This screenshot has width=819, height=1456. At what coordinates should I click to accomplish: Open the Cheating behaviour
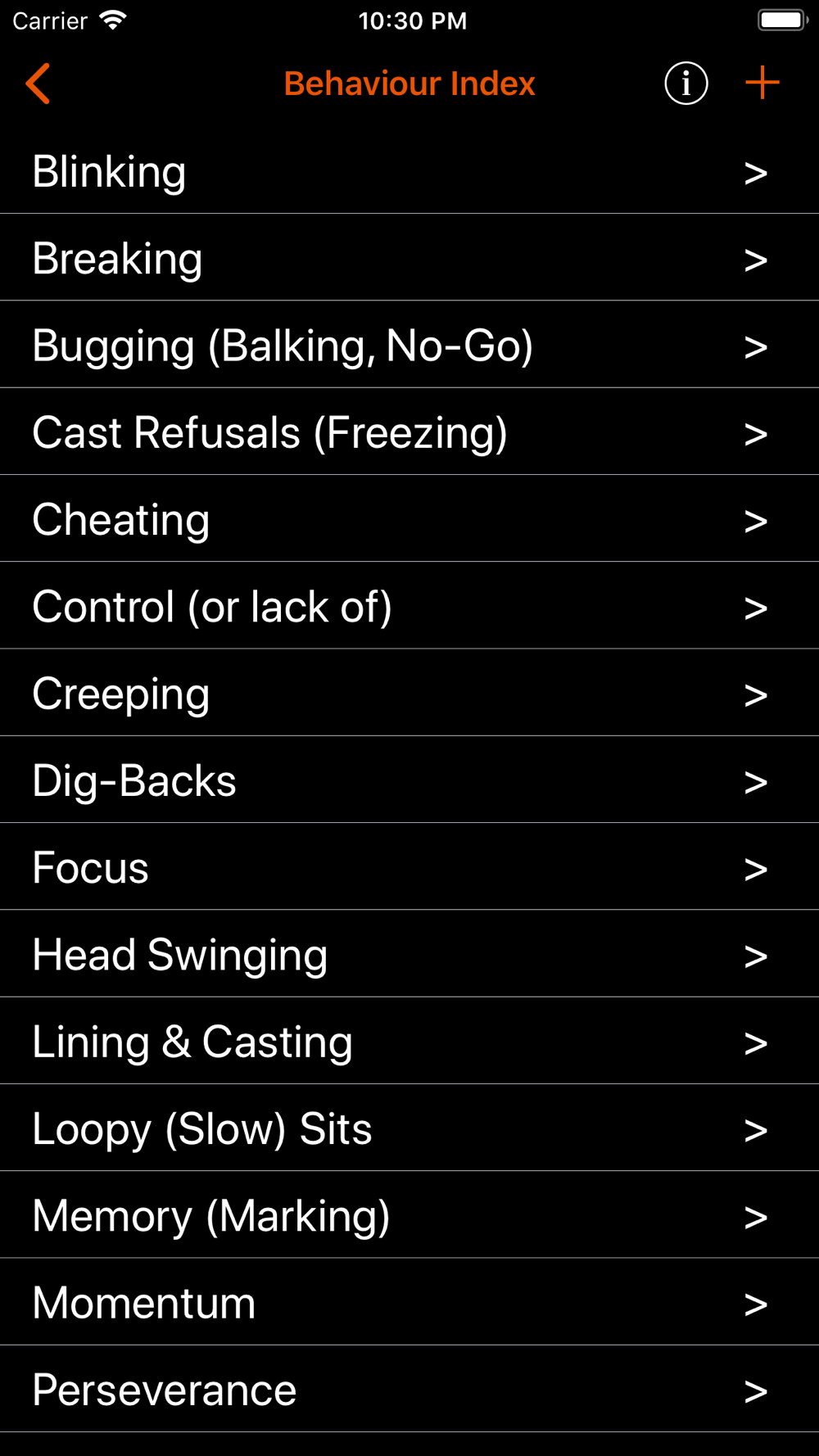point(409,520)
